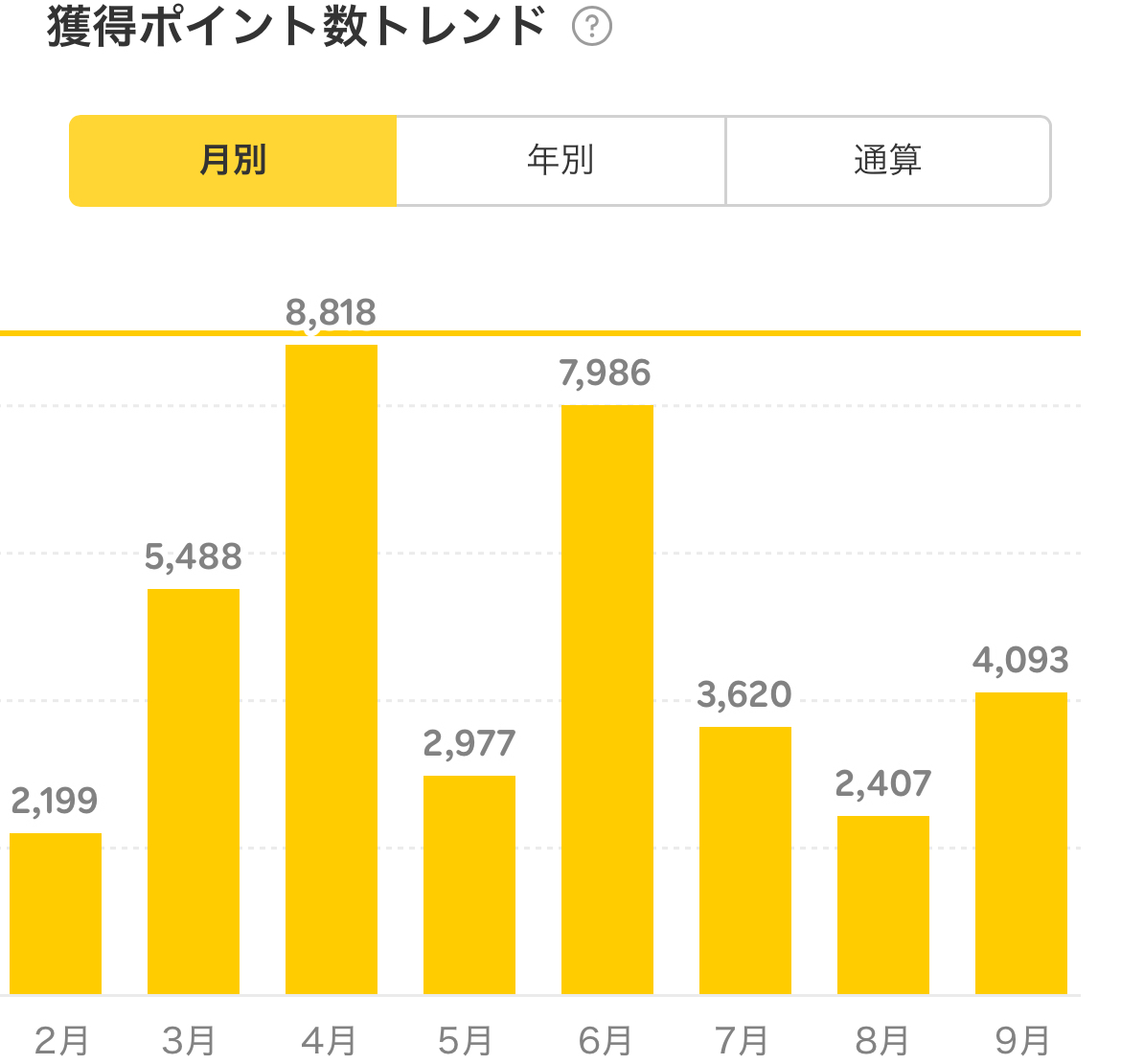Select the 9月 bar showing 4,093

coord(1020,843)
